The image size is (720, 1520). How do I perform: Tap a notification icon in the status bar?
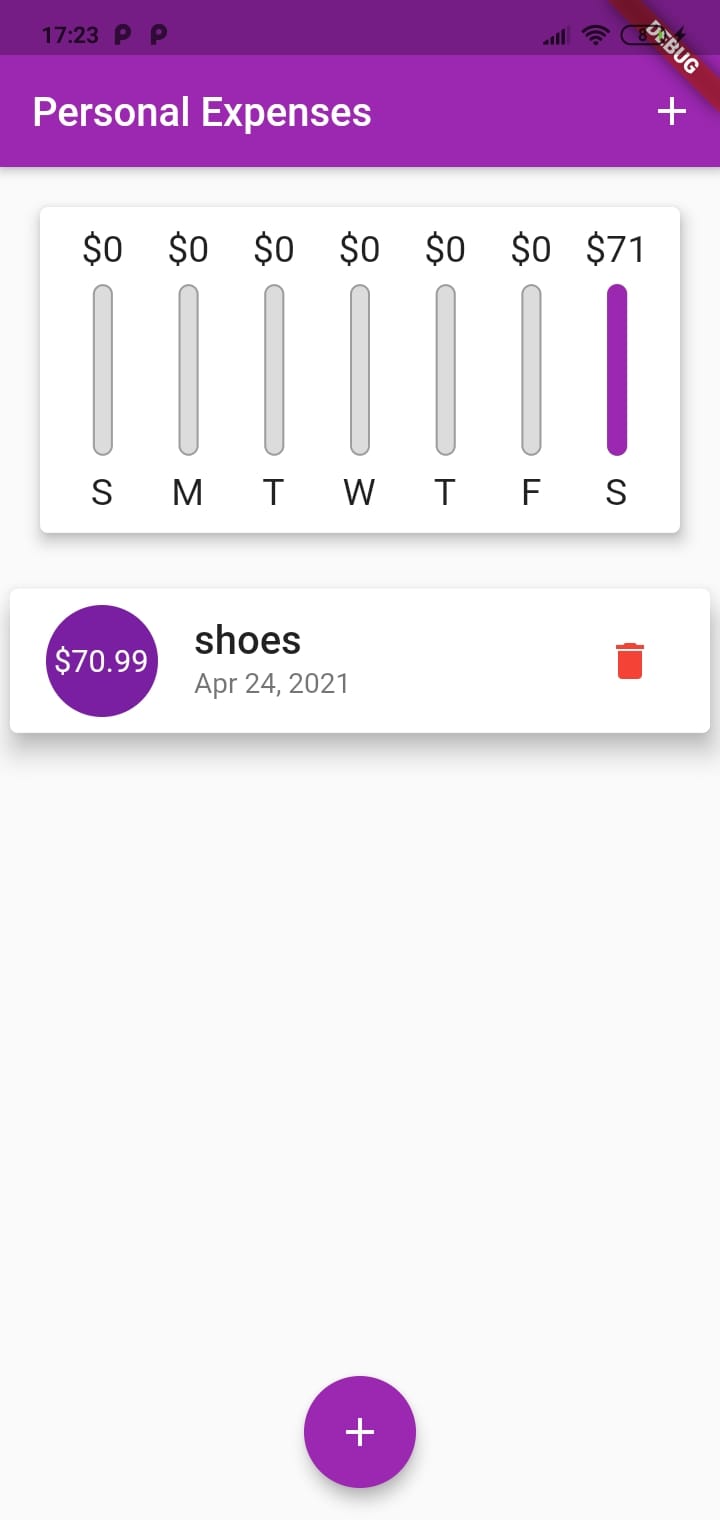122,35
